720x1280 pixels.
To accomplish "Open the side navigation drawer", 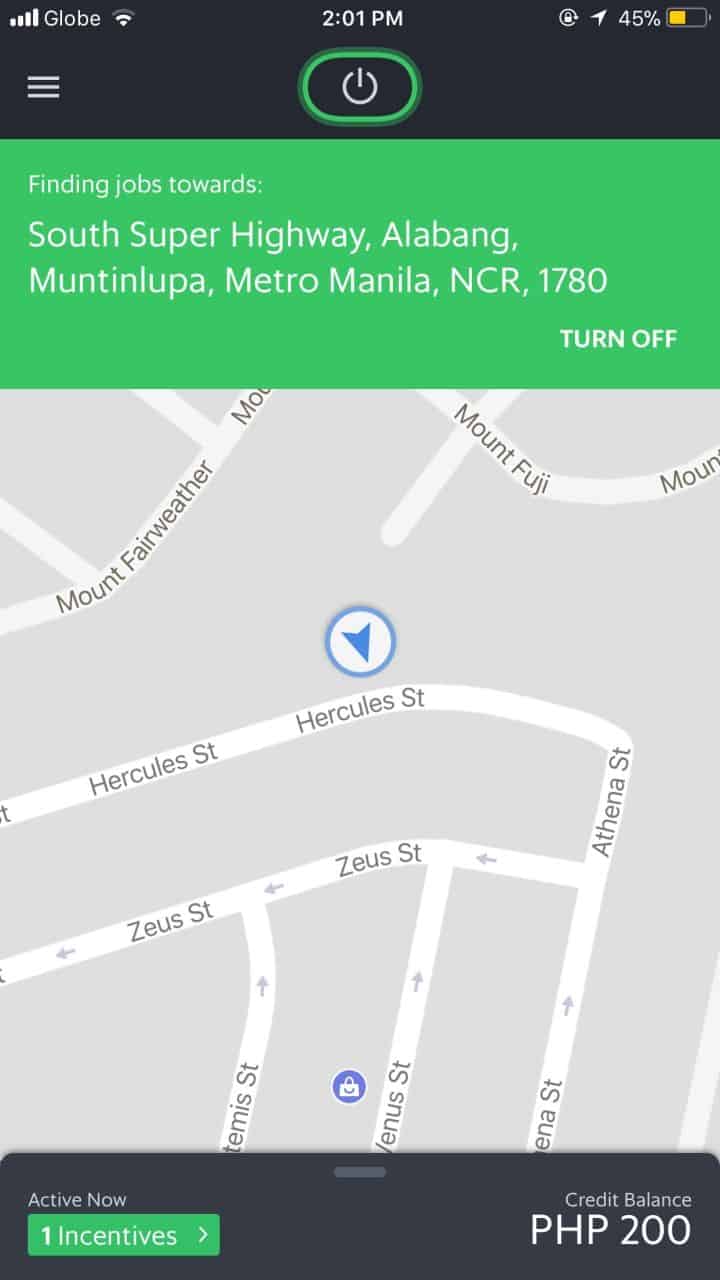I will click(x=43, y=87).
